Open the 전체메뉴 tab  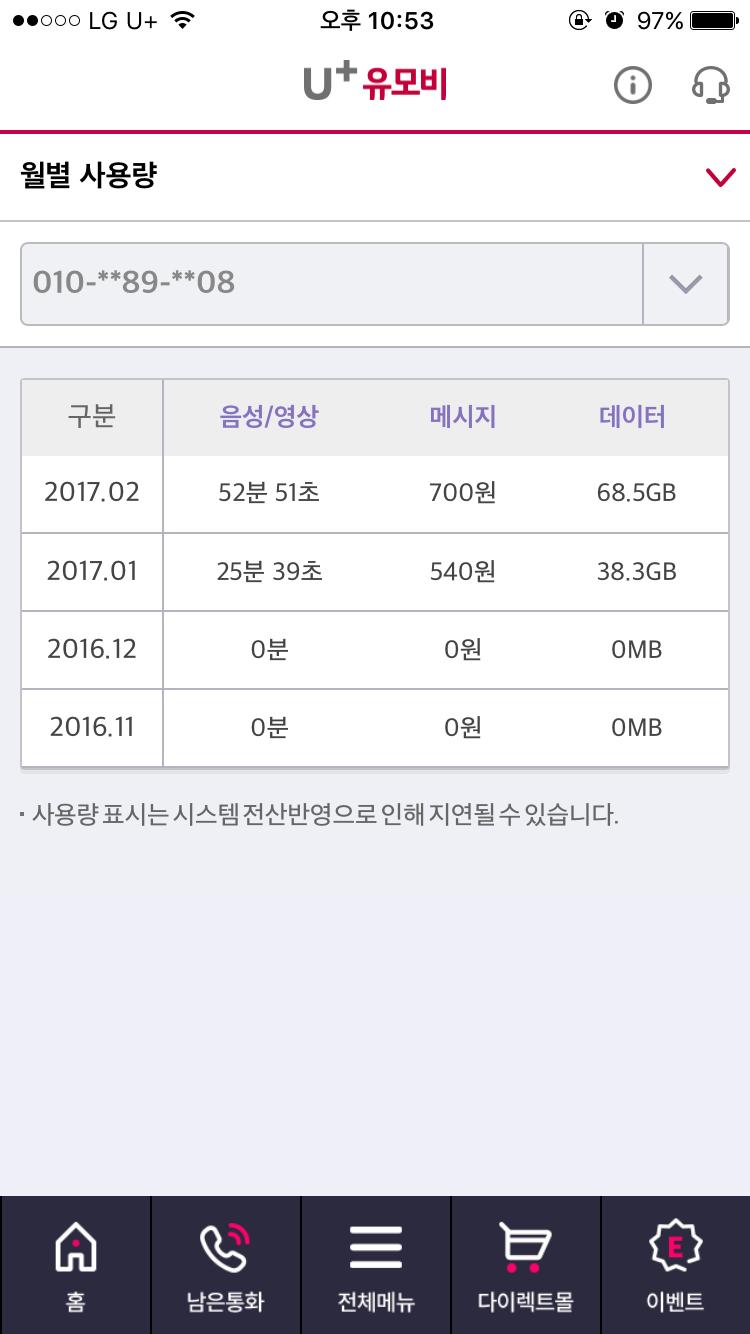tap(375, 1266)
